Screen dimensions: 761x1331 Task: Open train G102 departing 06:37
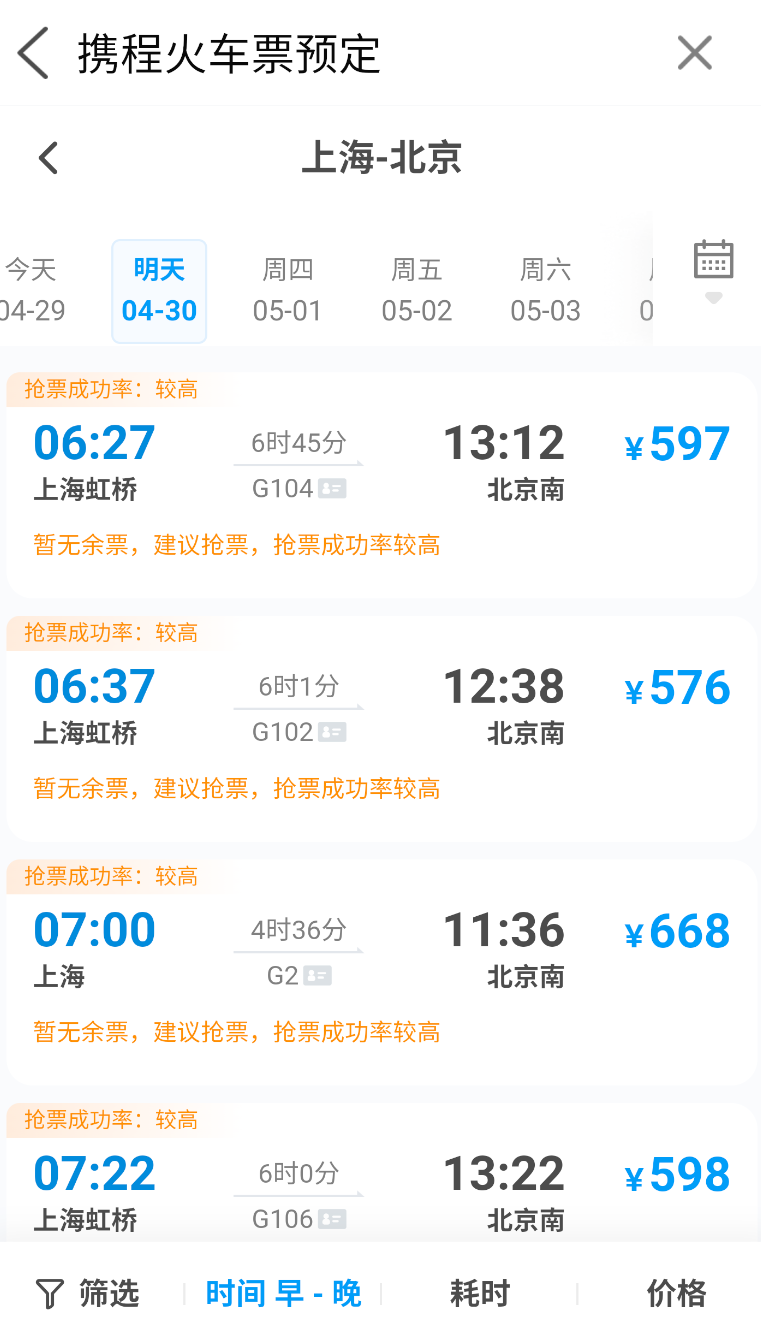click(381, 728)
